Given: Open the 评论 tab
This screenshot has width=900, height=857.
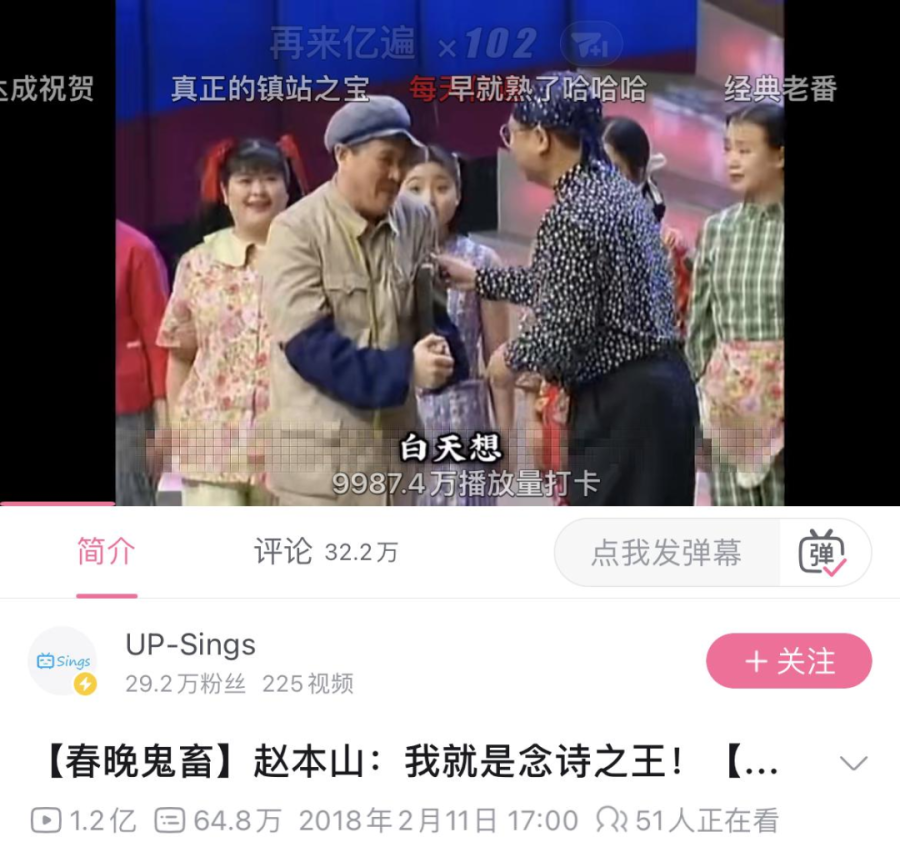Looking at the screenshot, I should 324,552.
